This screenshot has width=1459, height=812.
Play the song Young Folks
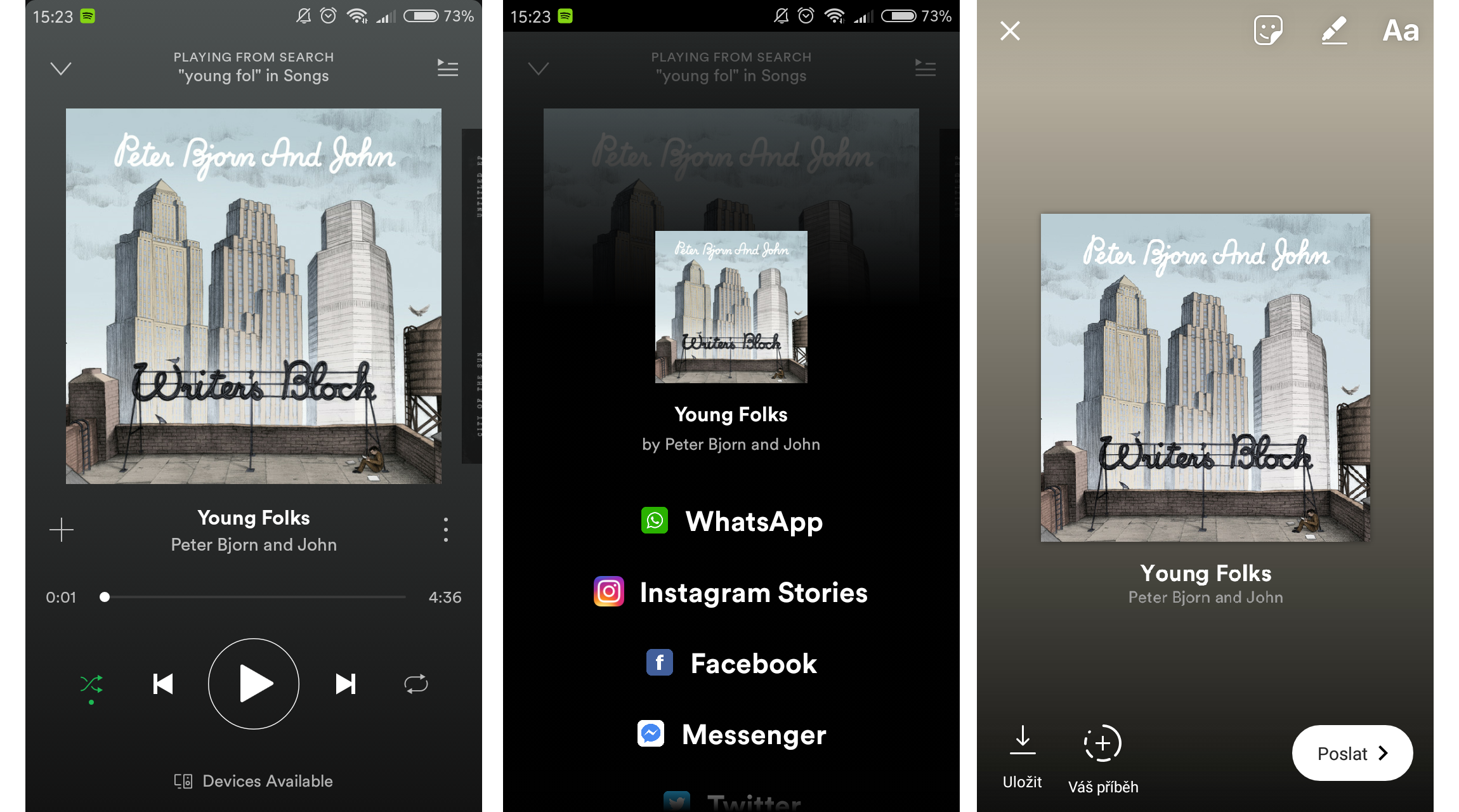coord(254,684)
